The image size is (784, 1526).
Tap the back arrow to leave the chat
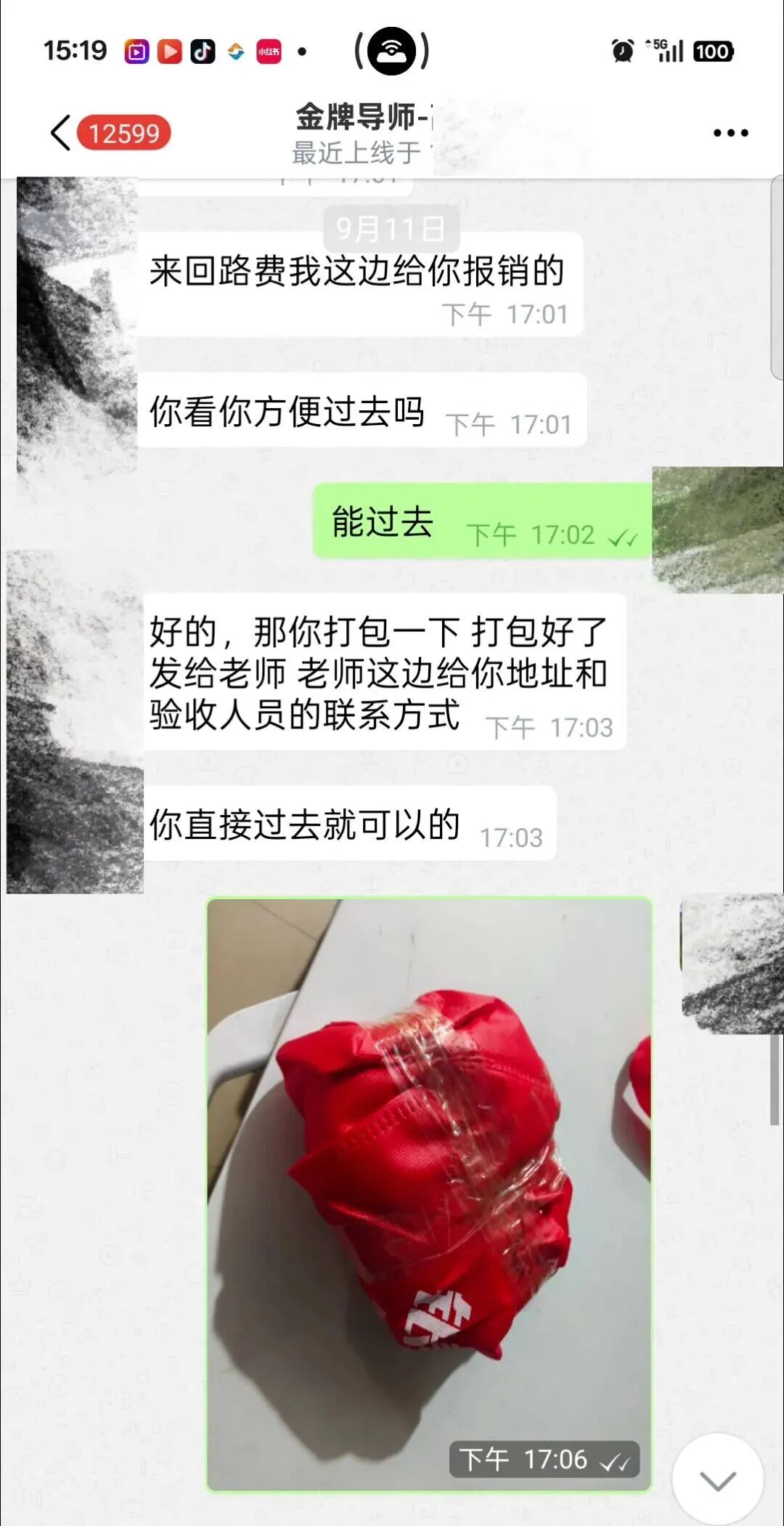click(x=62, y=133)
